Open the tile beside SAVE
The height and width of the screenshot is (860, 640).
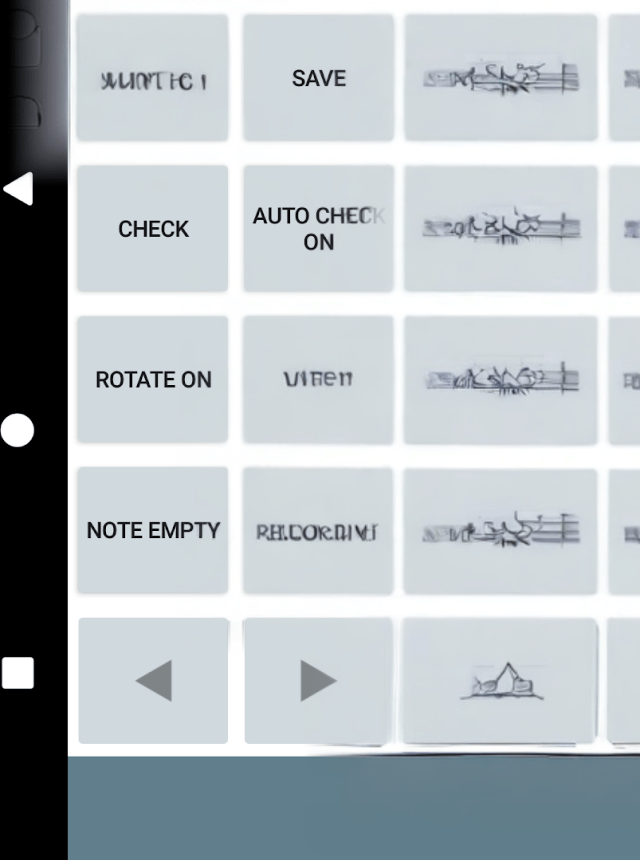click(500, 78)
